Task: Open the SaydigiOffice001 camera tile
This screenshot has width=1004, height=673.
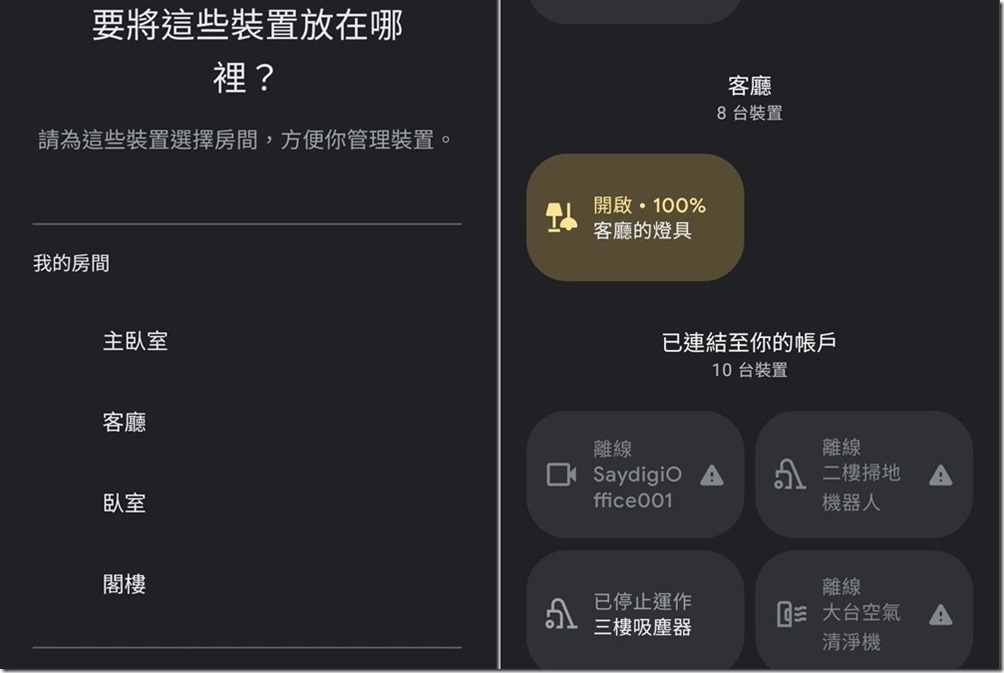Action: coord(635,474)
